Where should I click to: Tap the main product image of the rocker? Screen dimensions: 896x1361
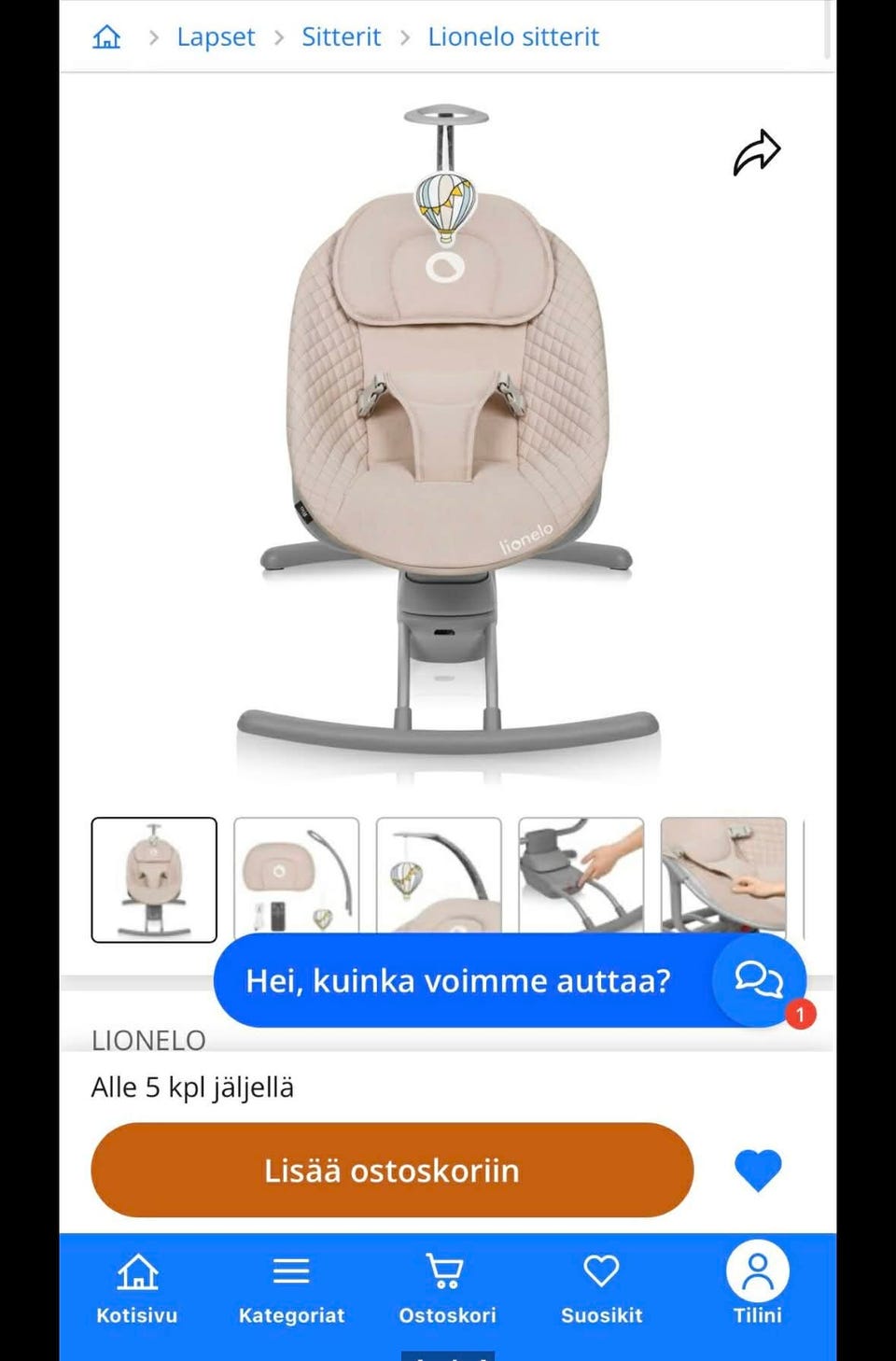(448, 439)
